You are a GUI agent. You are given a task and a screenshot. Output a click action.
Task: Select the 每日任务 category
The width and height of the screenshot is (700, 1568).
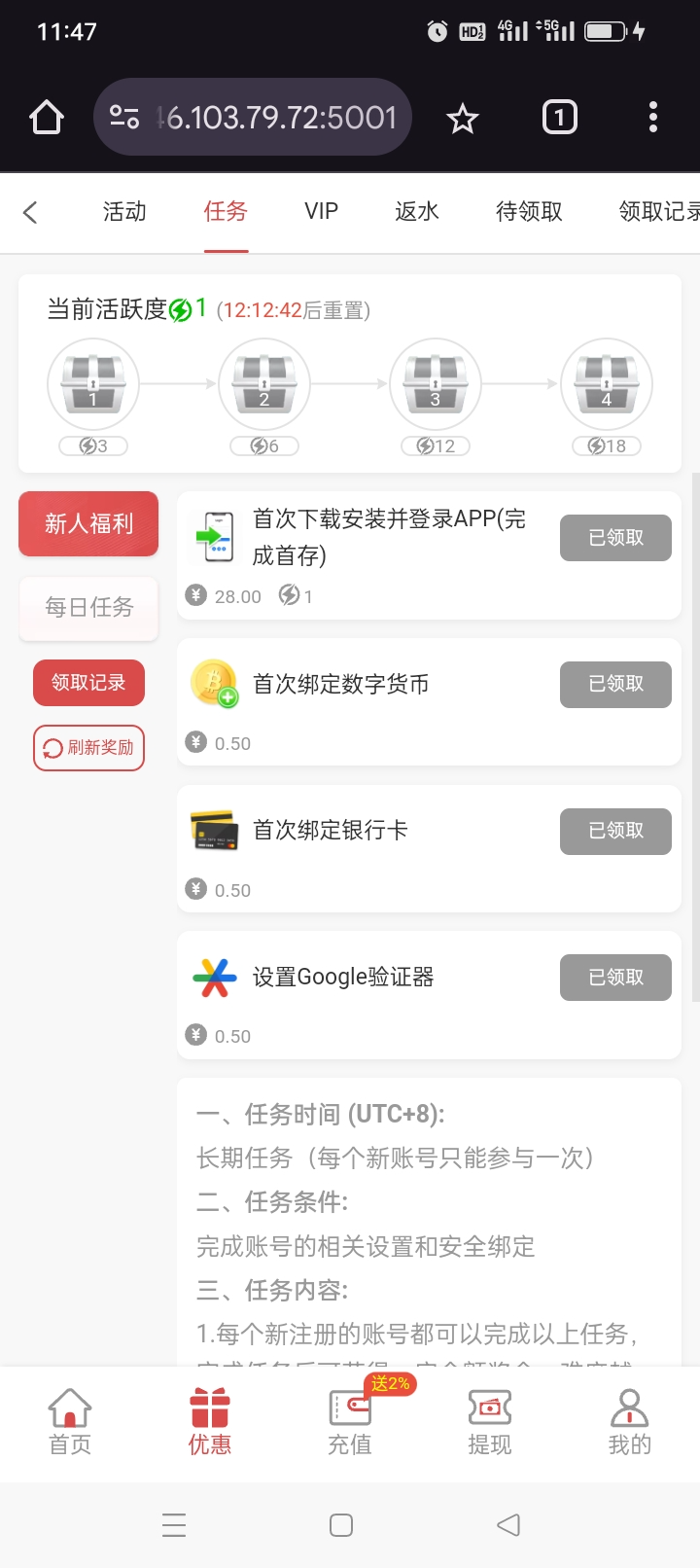(x=88, y=608)
